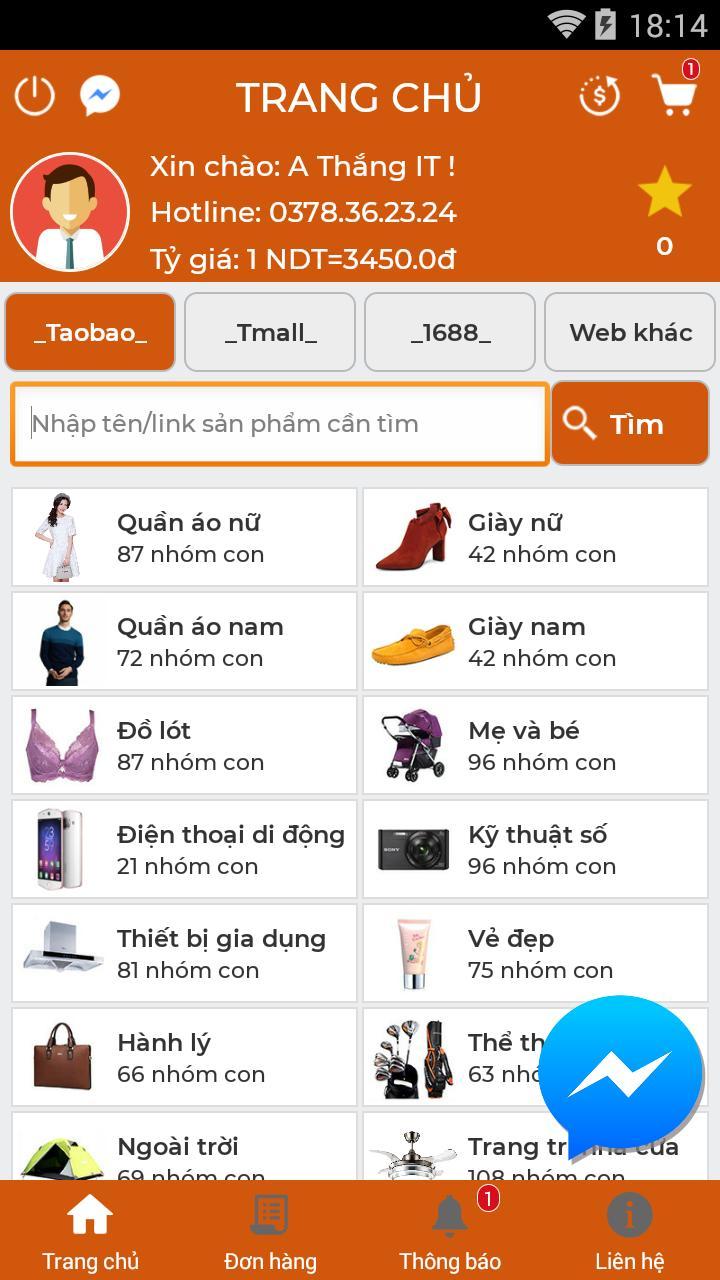Tap the magnifying glass search icon
Screen dimensions: 720x1280
(579, 423)
